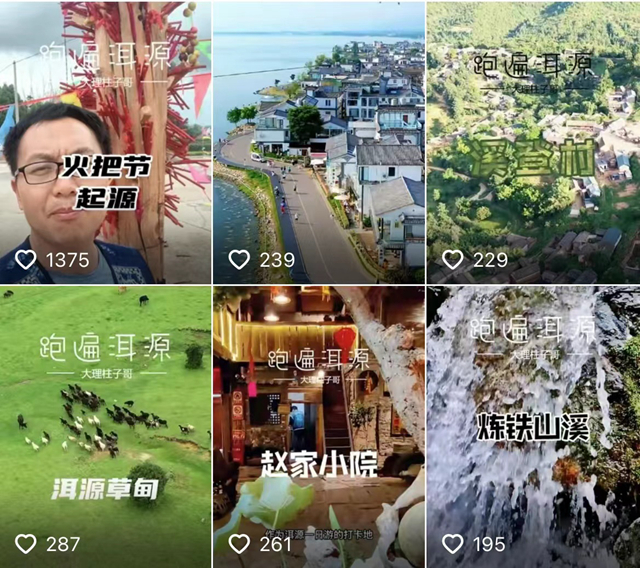Play the lakeside village video with 239 likes
The height and width of the screenshot is (568, 640).
click(x=318, y=142)
